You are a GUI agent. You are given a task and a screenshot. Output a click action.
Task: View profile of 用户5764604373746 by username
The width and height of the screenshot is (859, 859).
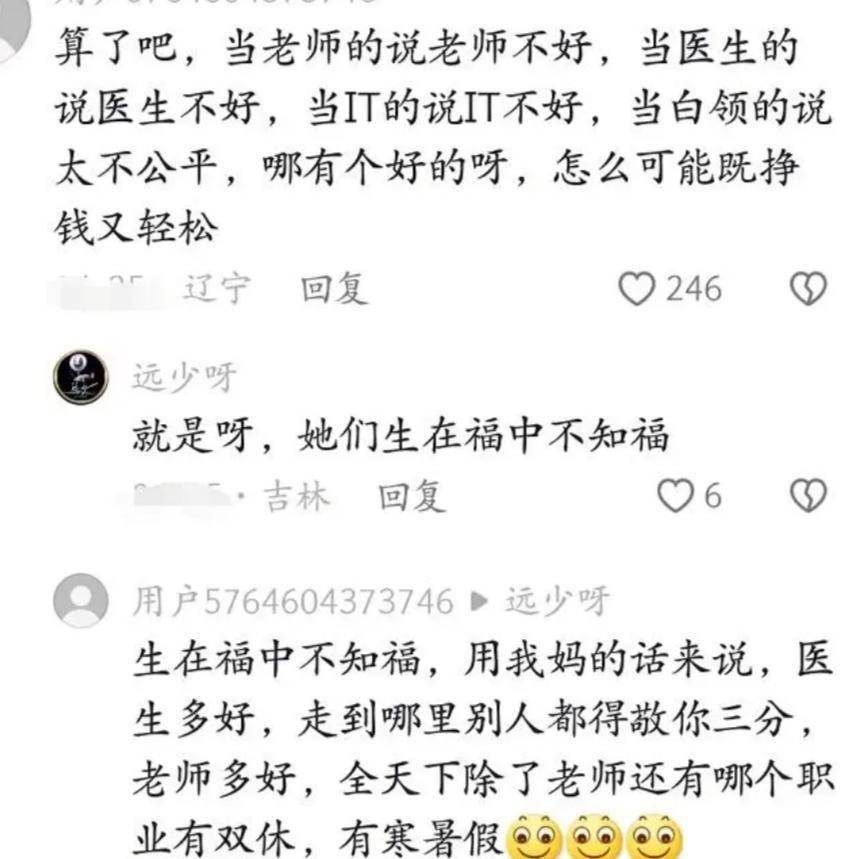pos(293,601)
